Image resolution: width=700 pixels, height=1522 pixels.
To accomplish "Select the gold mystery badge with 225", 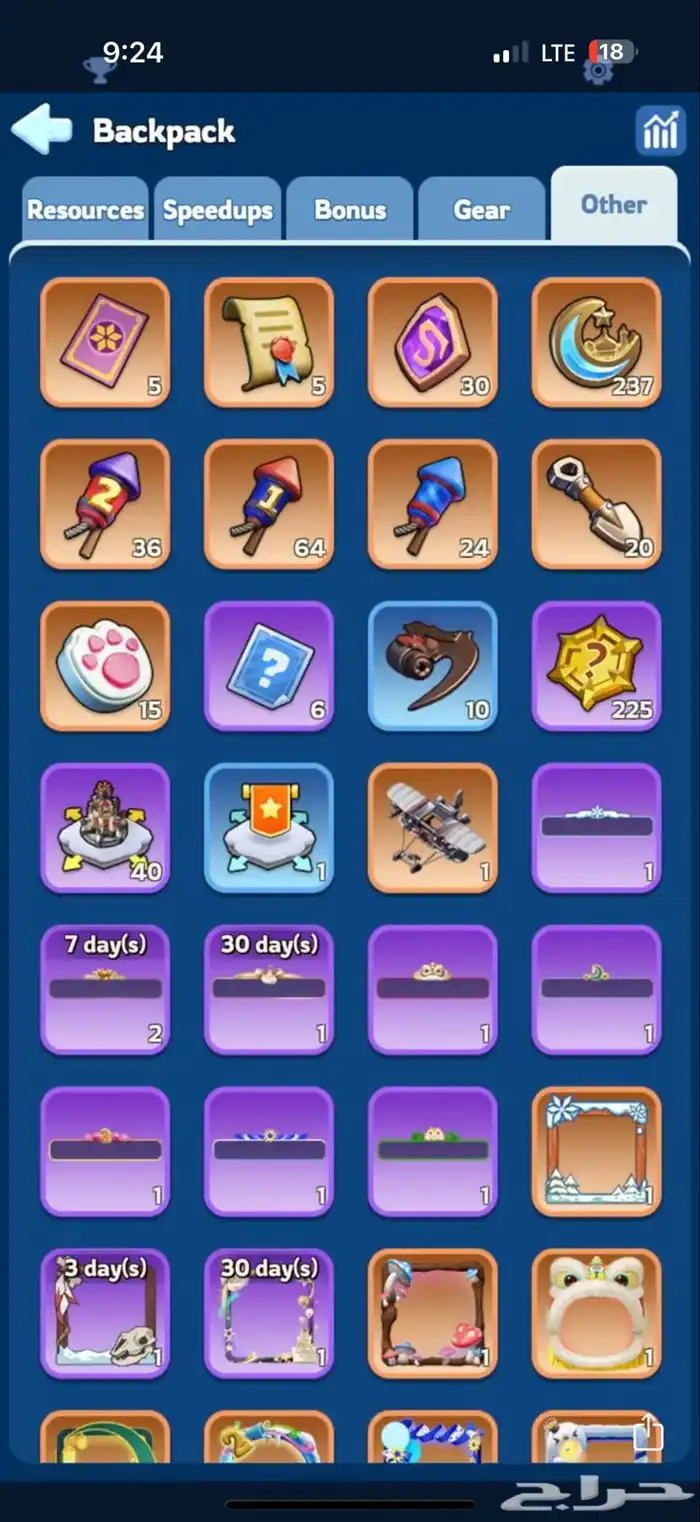I will 596,666.
